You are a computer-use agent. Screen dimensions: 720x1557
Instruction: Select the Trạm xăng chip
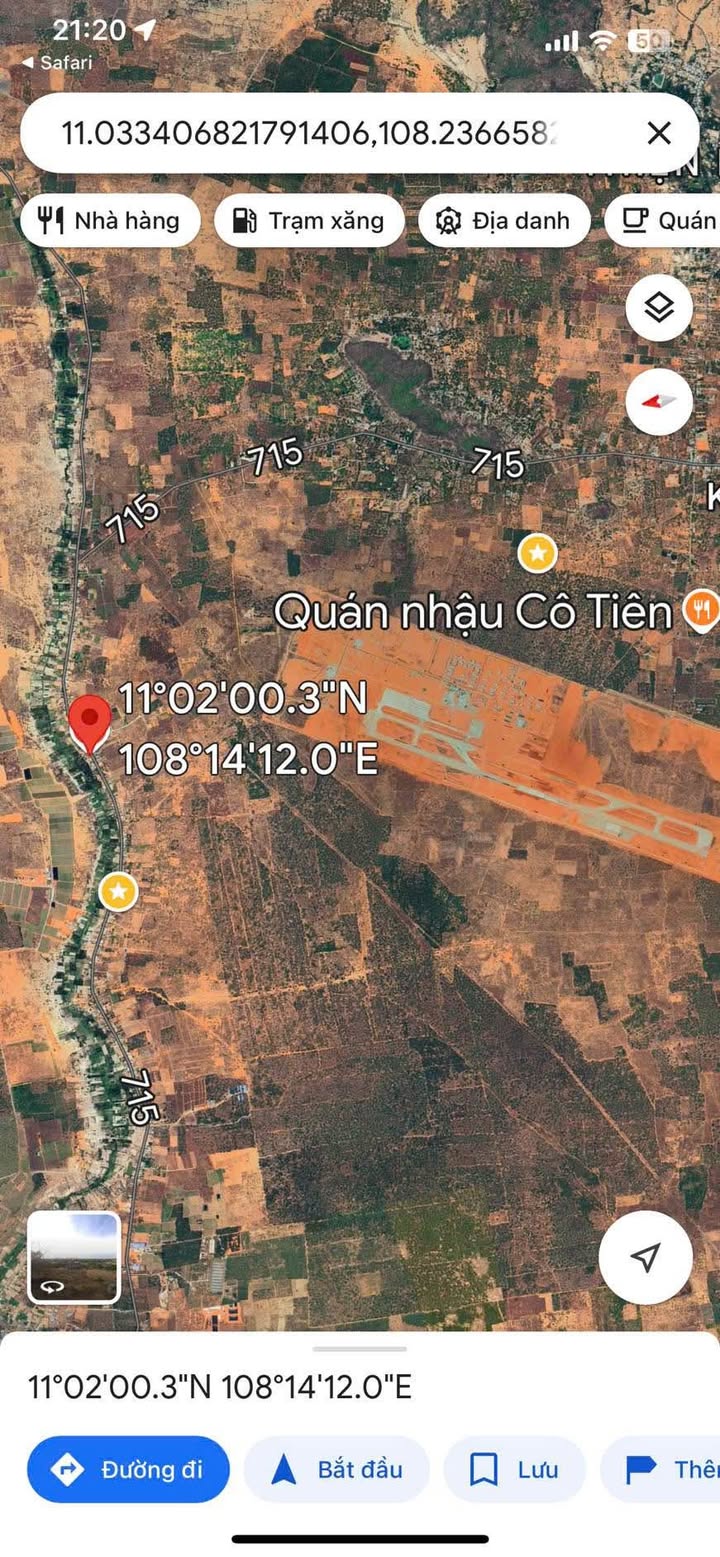point(309,221)
